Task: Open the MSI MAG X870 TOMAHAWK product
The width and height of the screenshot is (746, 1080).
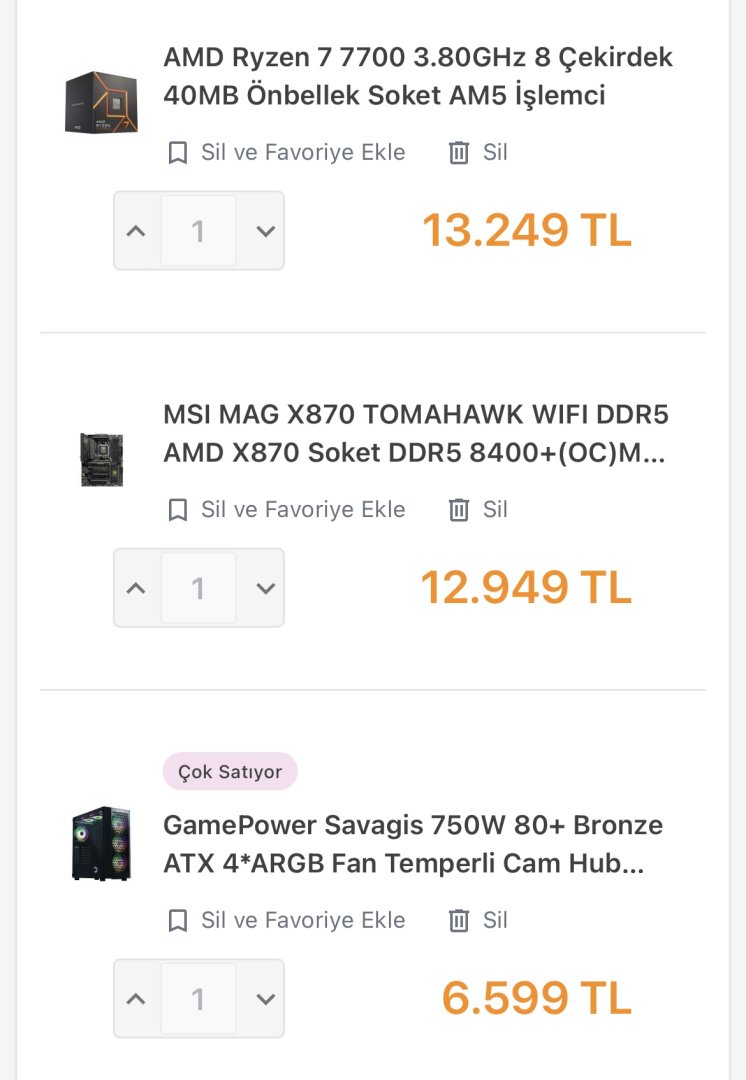Action: pos(415,433)
